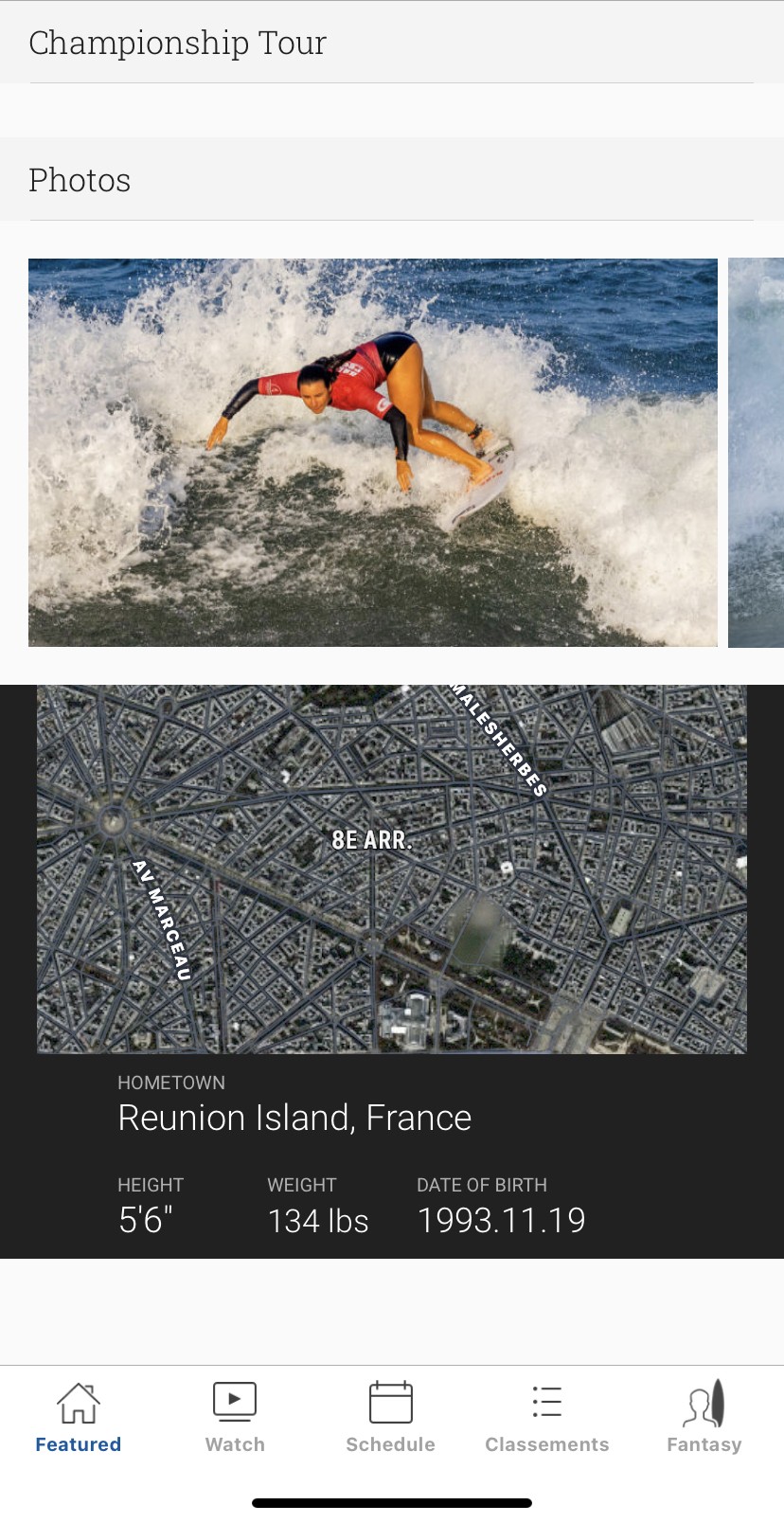Open the Fantasy tab
Screen dimensions: 784x1523
(x=704, y=1417)
